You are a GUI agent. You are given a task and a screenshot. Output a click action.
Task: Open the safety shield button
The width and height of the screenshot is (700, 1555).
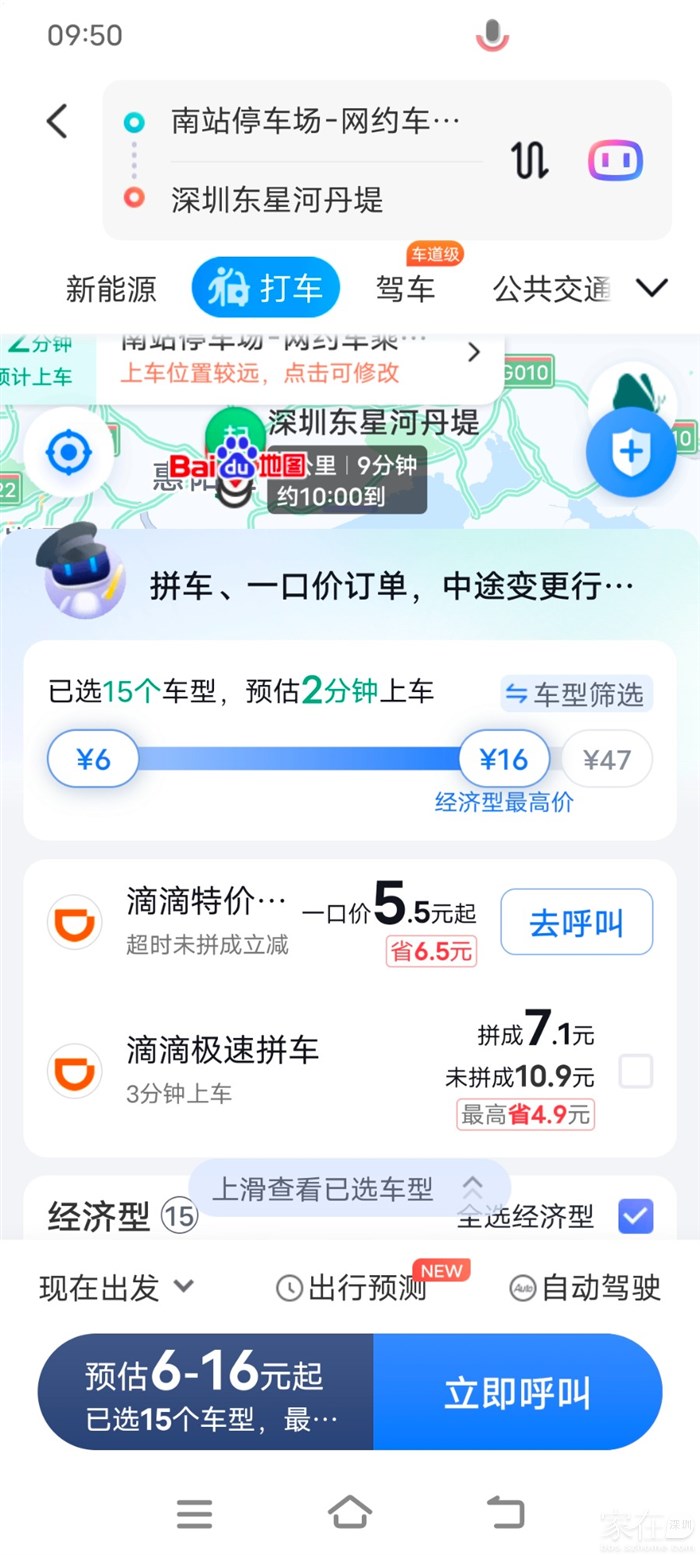pyautogui.click(x=630, y=452)
